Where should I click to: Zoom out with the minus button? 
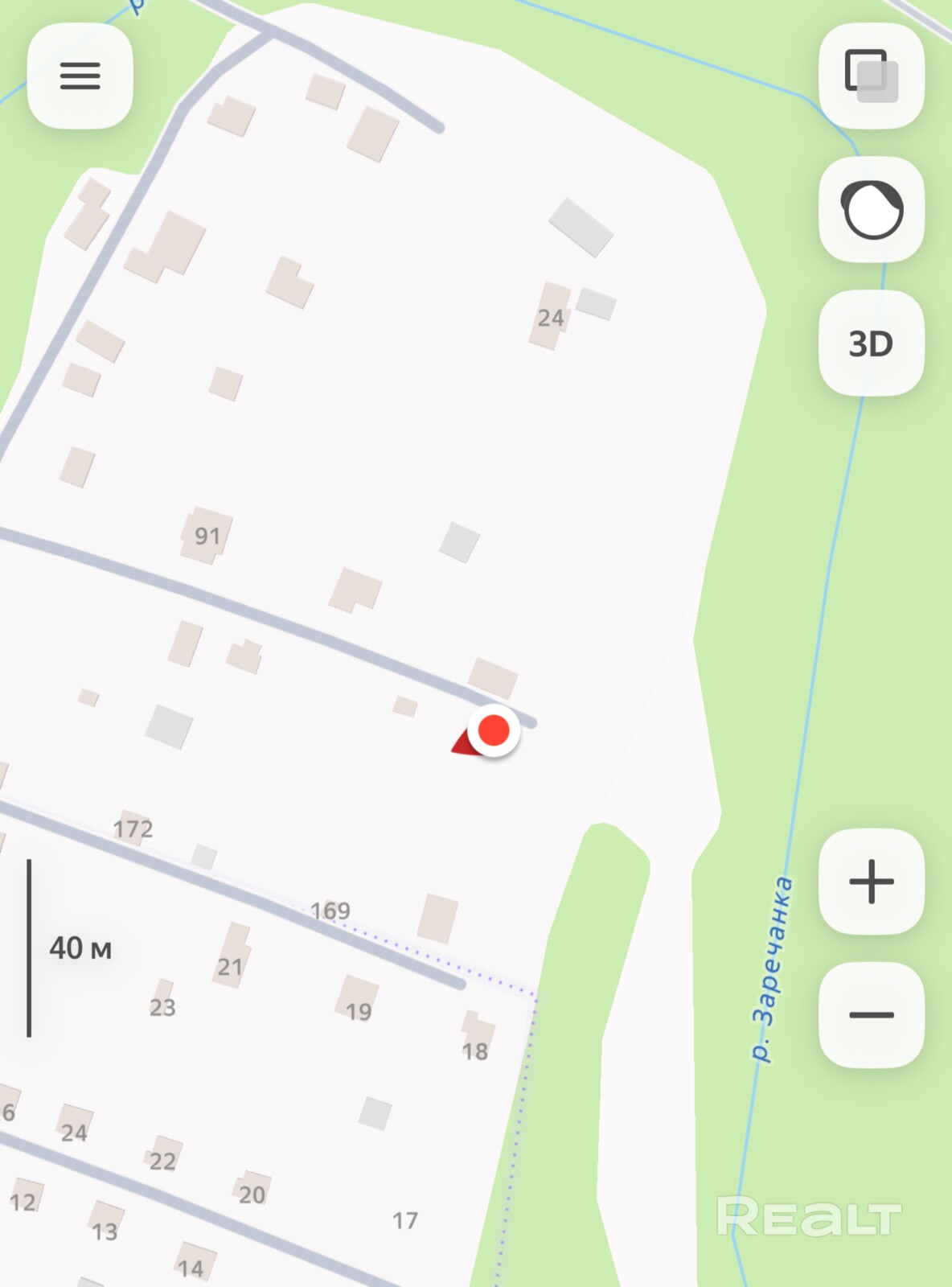[x=871, y=1015]
